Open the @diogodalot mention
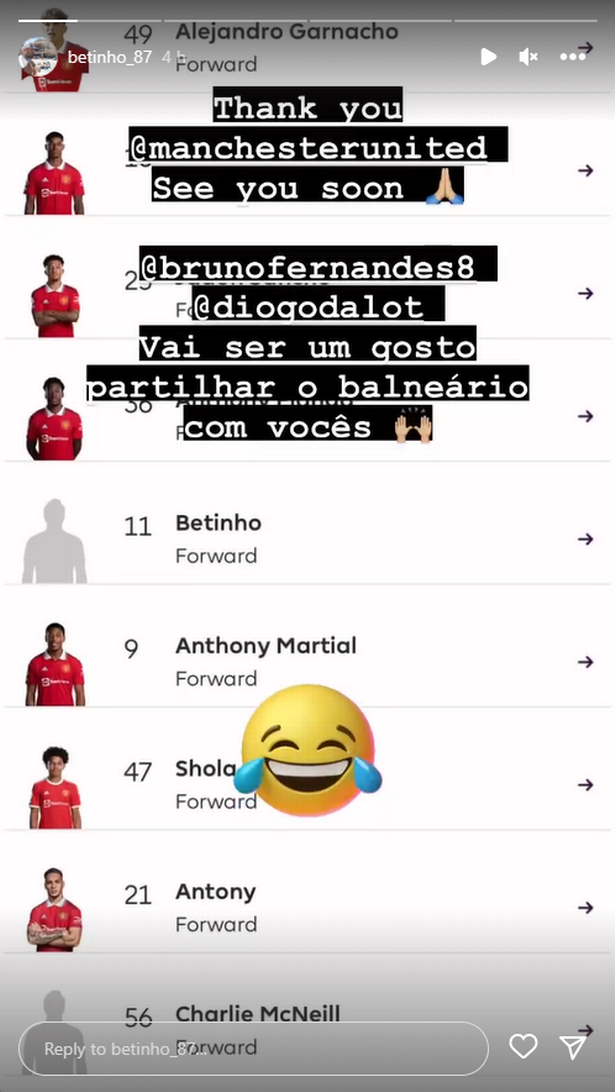Image resolution: width=615 pixels, height=1092 pixels. 307,308
